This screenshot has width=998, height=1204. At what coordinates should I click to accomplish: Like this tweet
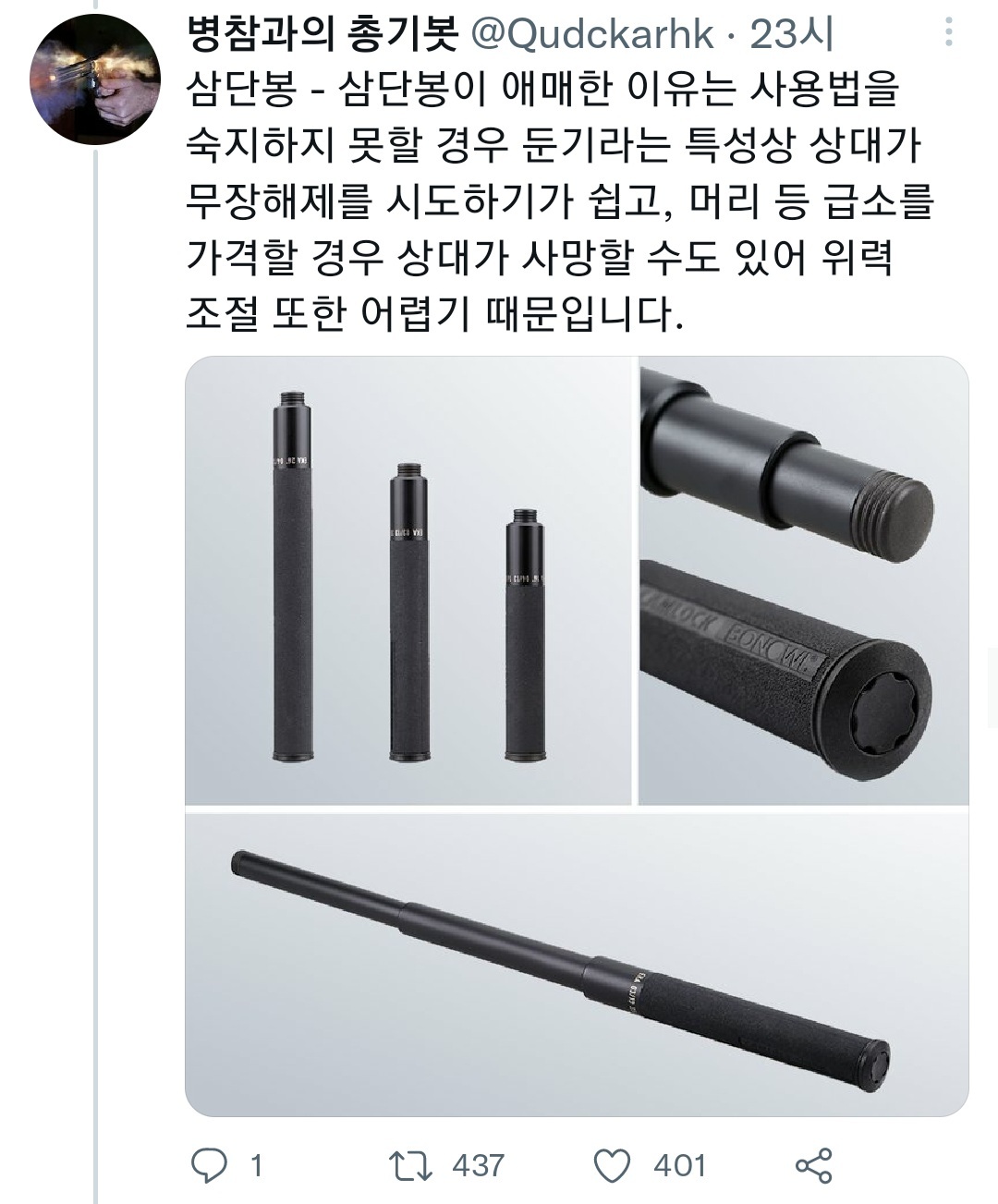tap(614, 1165)
